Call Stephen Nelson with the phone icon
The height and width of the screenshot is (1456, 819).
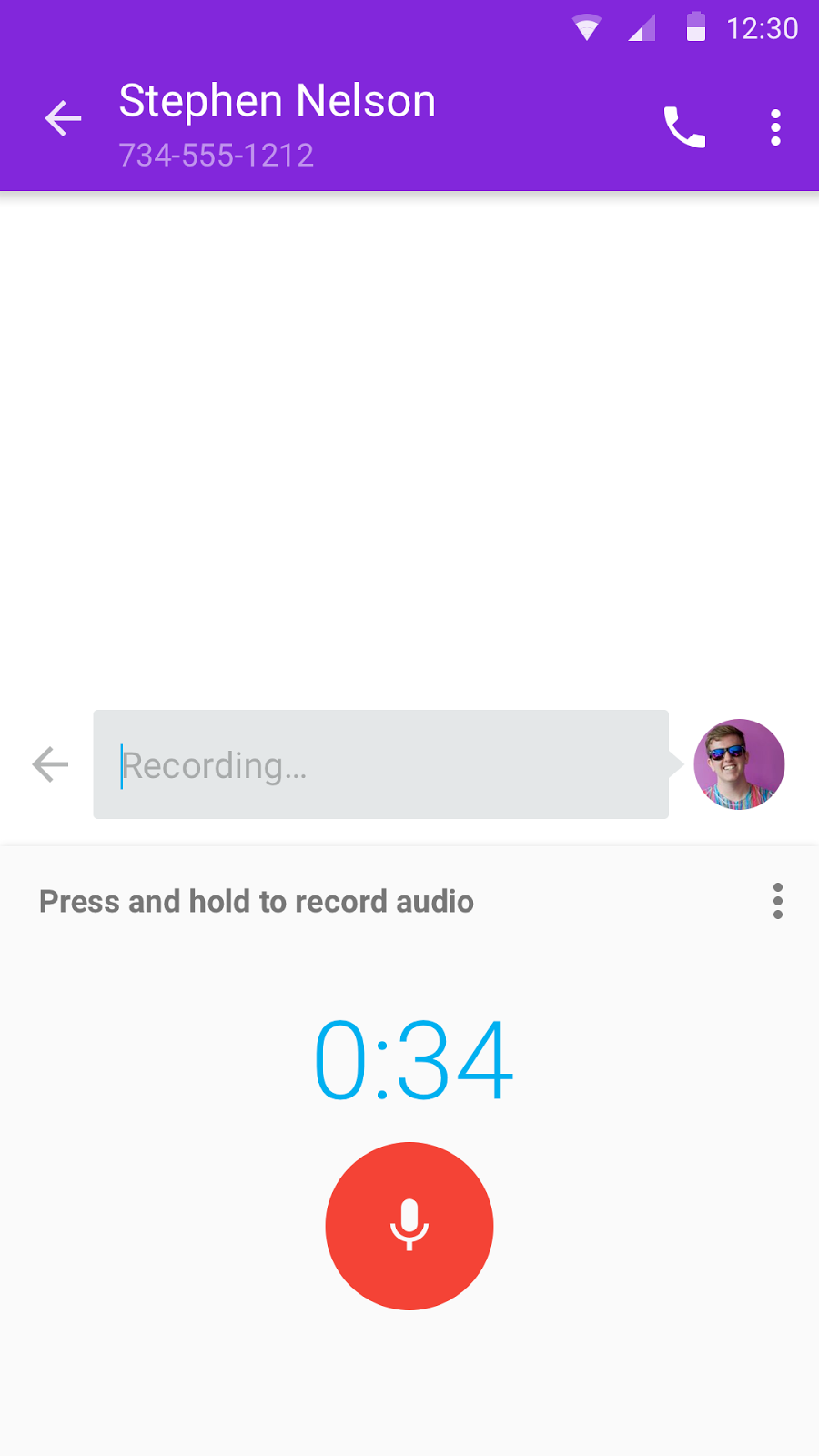pyautogui.click(x=684, y=127)
